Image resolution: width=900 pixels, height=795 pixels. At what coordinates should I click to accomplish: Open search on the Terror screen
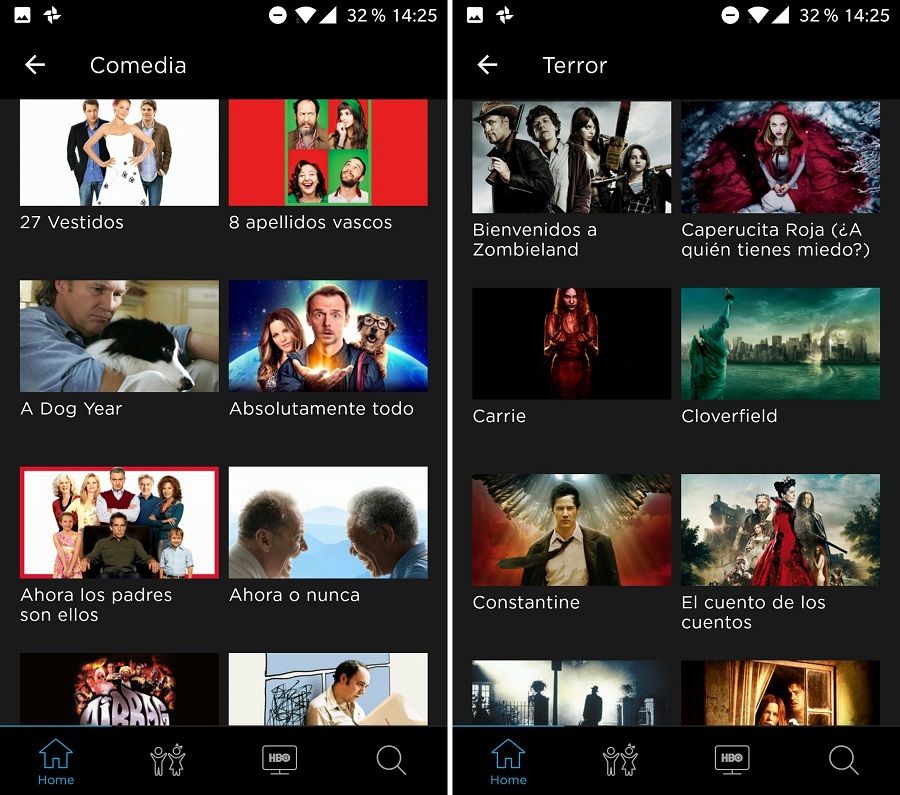tap(843, 760)
